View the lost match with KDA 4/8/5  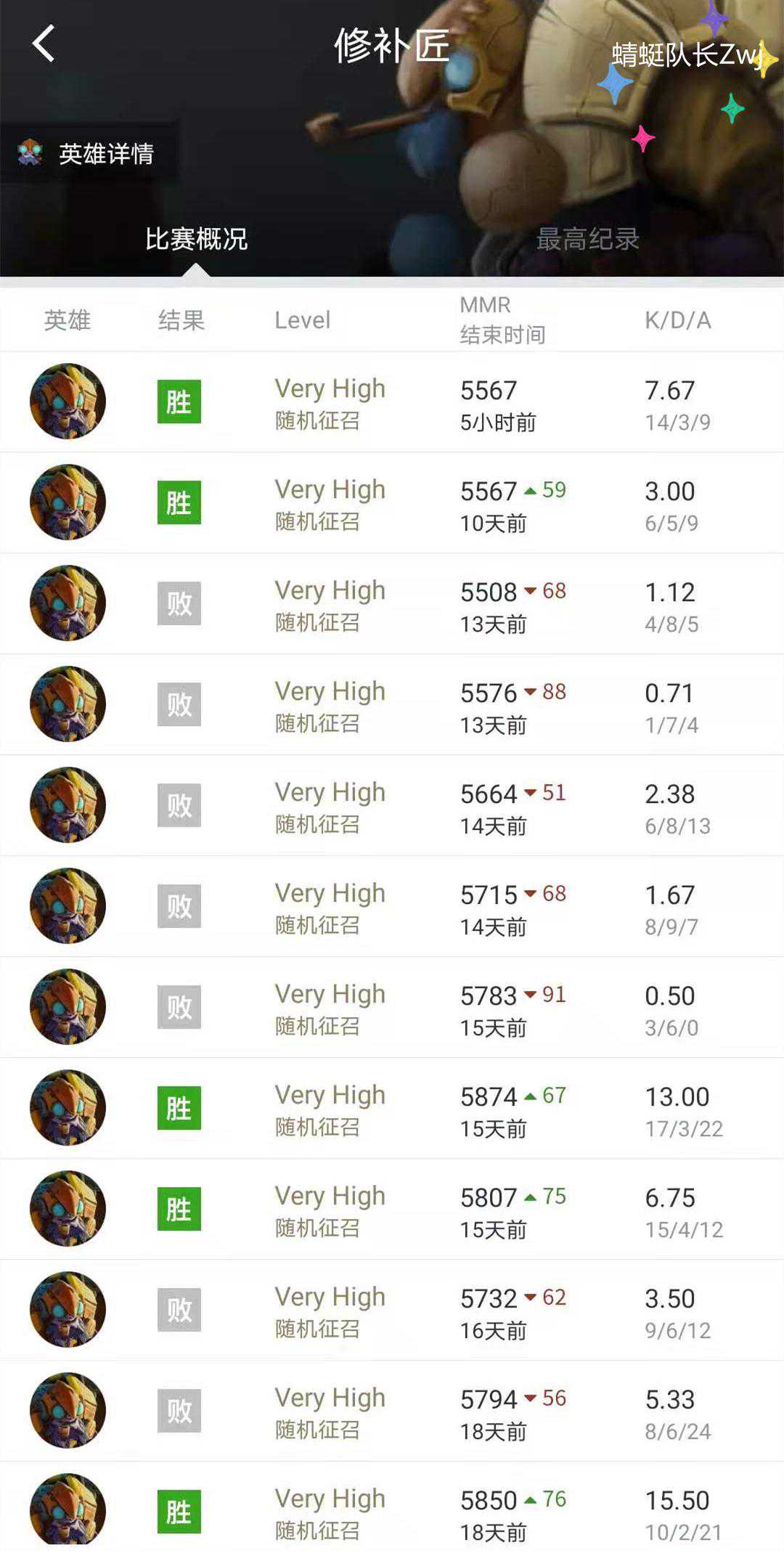[392, 604]
